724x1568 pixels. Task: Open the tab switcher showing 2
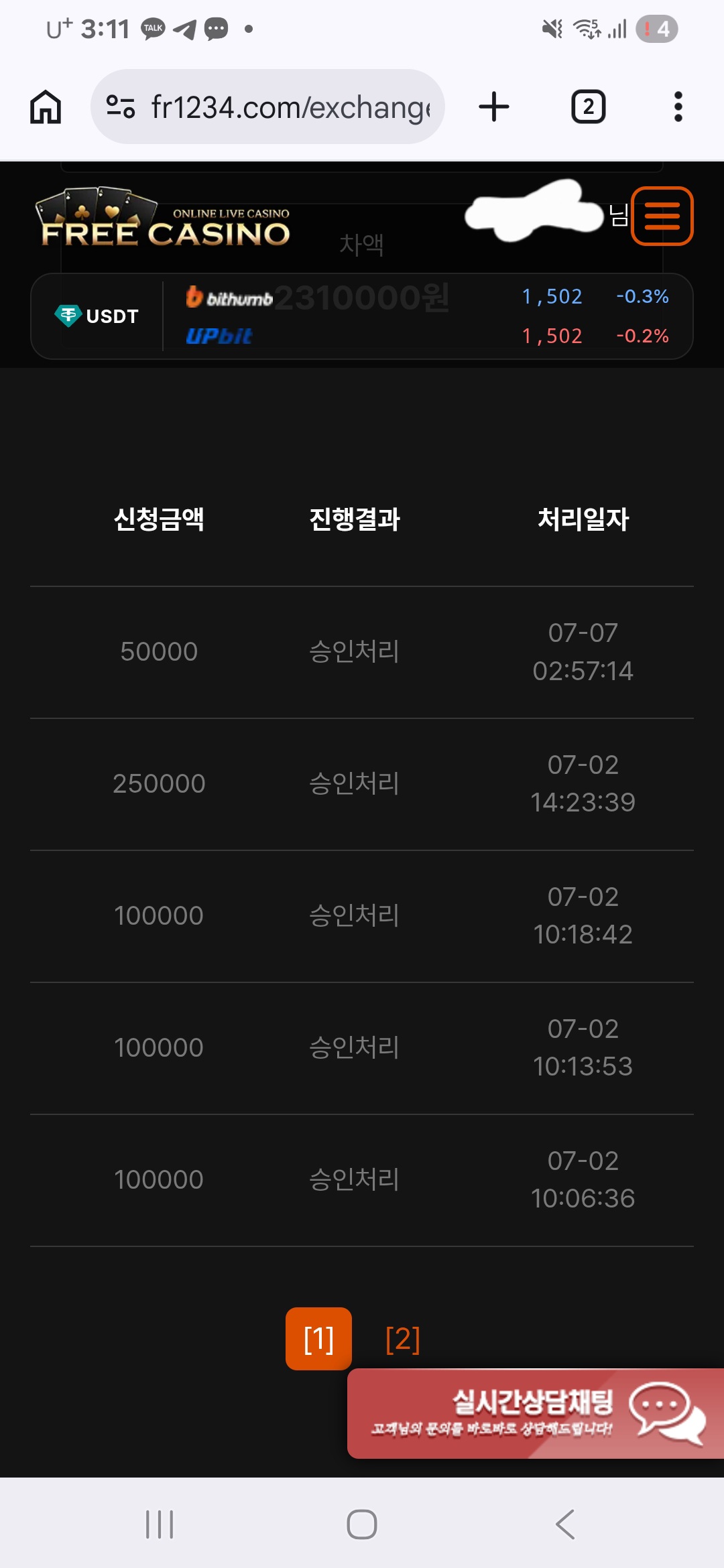click(x=588, y=107)
